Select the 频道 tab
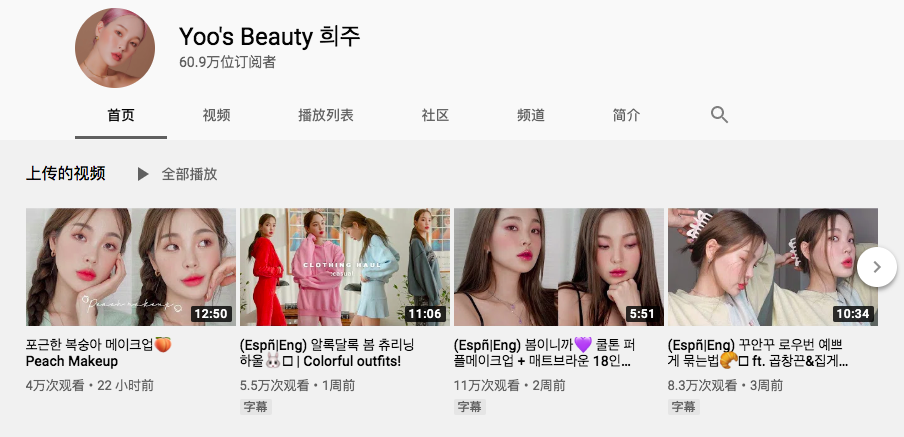 tap(530, 115)
